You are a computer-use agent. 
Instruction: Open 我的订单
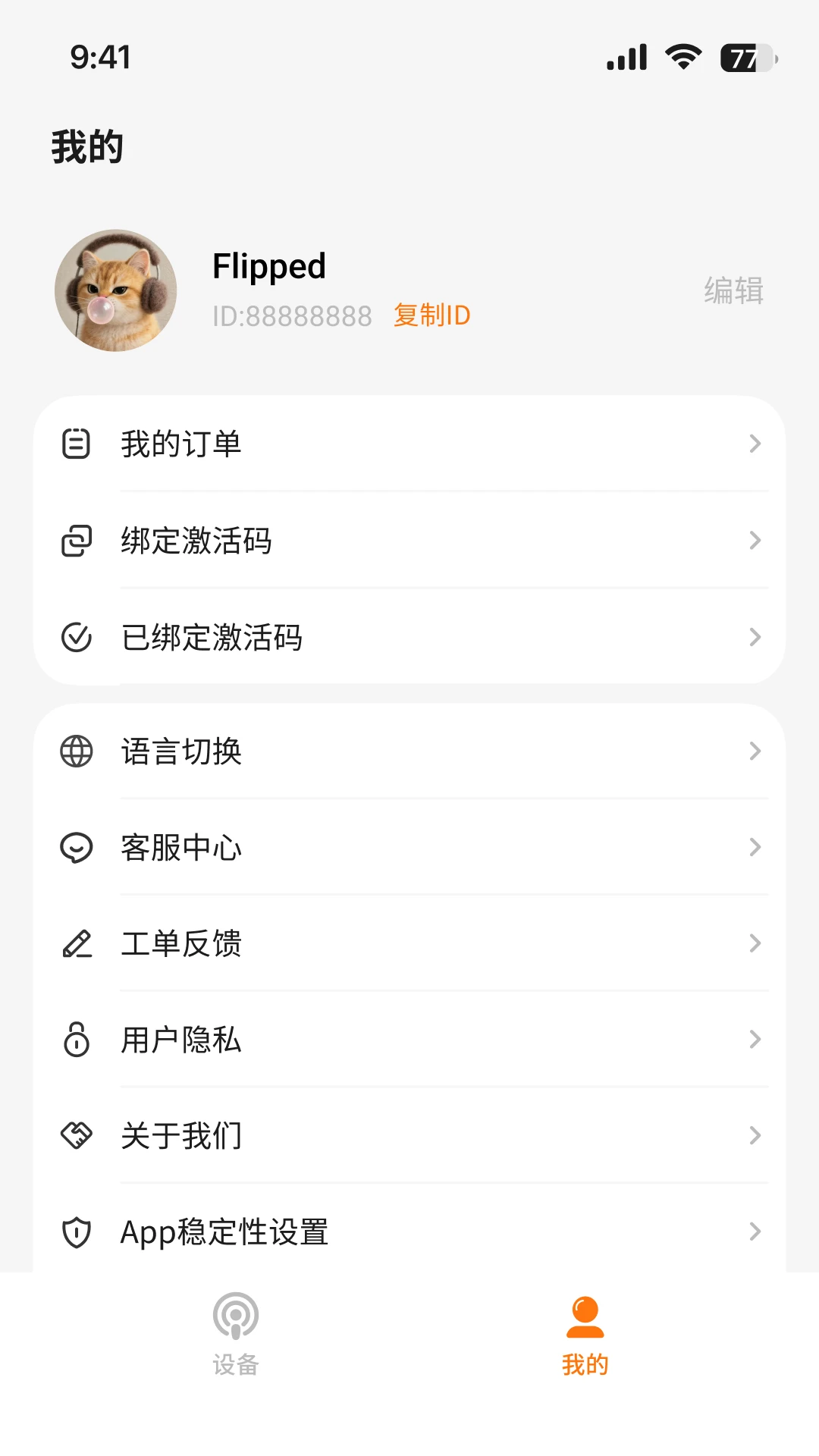(x=409, y=444)
